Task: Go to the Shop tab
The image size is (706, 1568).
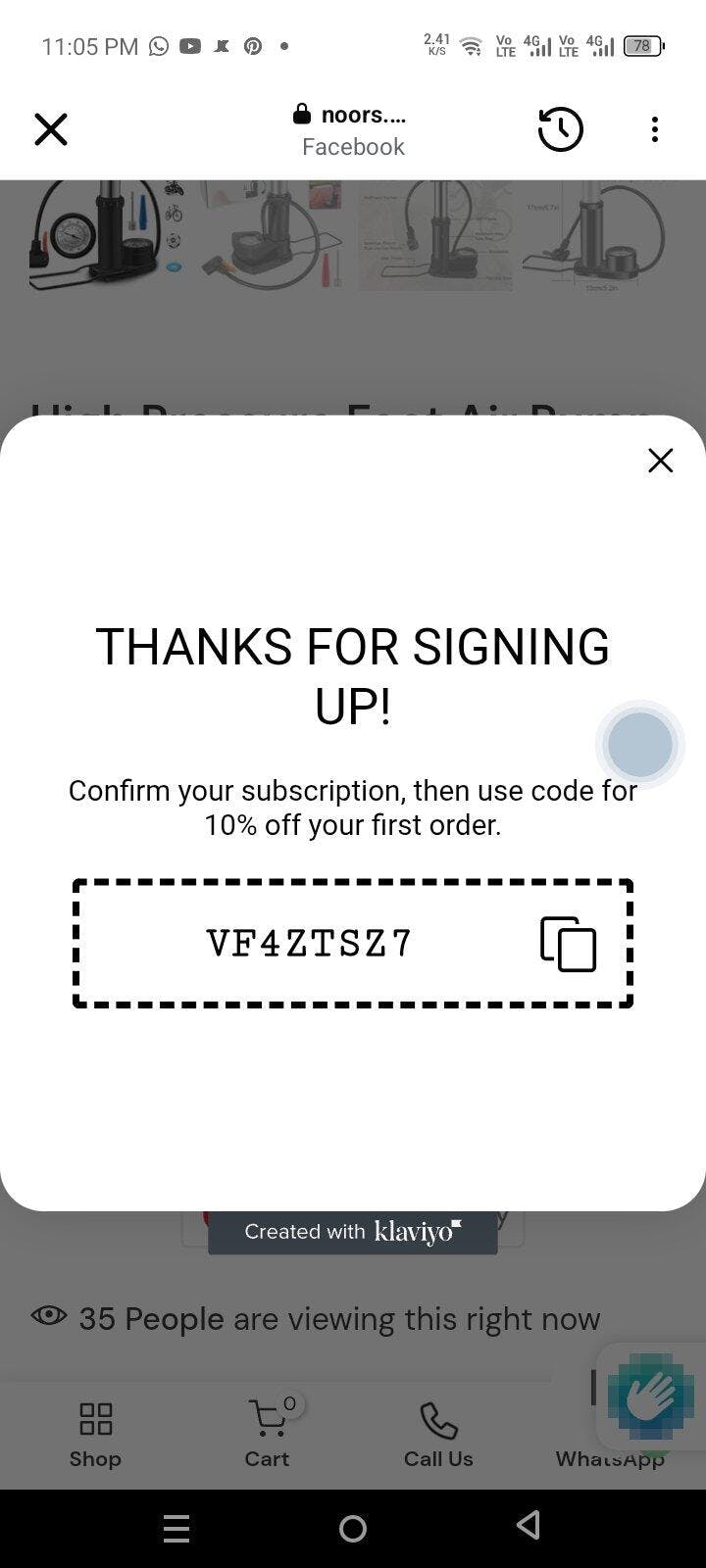Action: click(x=95, y=1434)
